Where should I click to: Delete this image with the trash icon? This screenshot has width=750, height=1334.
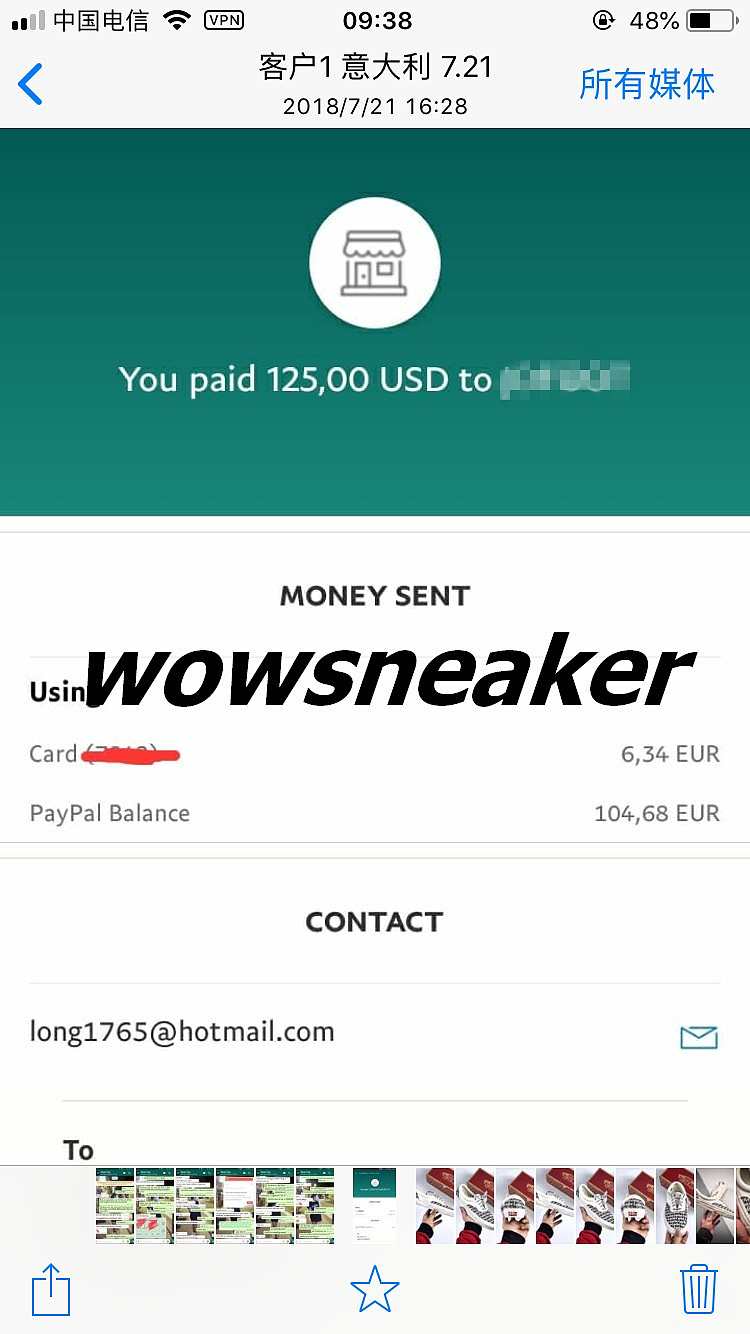699,1289
